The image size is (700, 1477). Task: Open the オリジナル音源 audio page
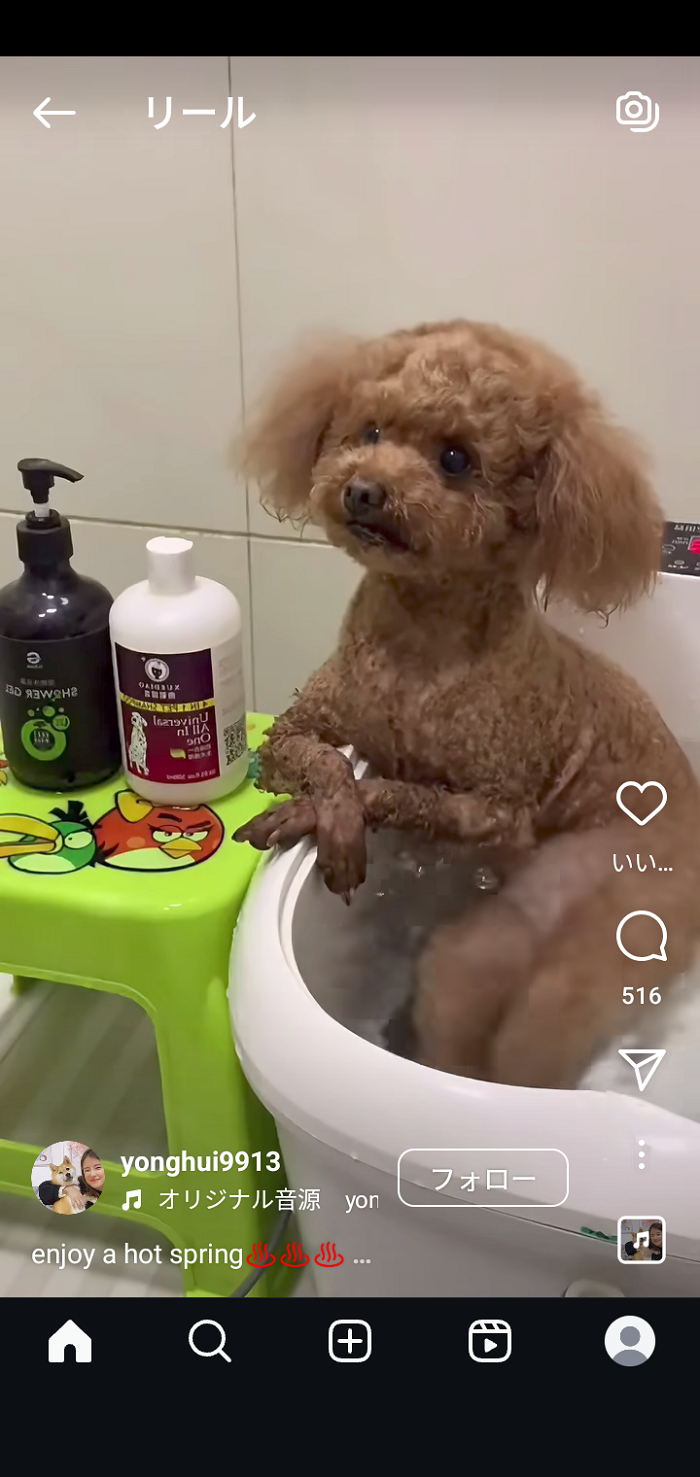(238, 1200)
